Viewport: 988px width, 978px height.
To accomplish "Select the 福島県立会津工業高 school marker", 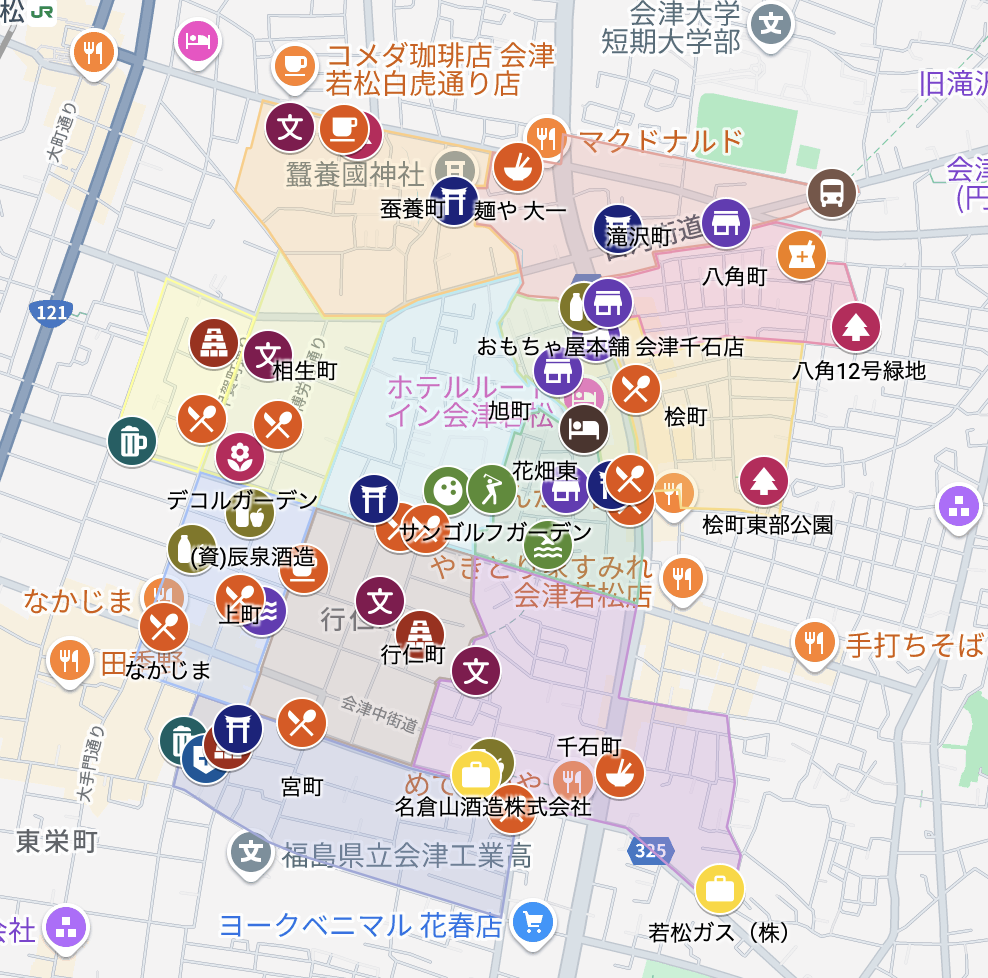I will click(x=252, y=852).
